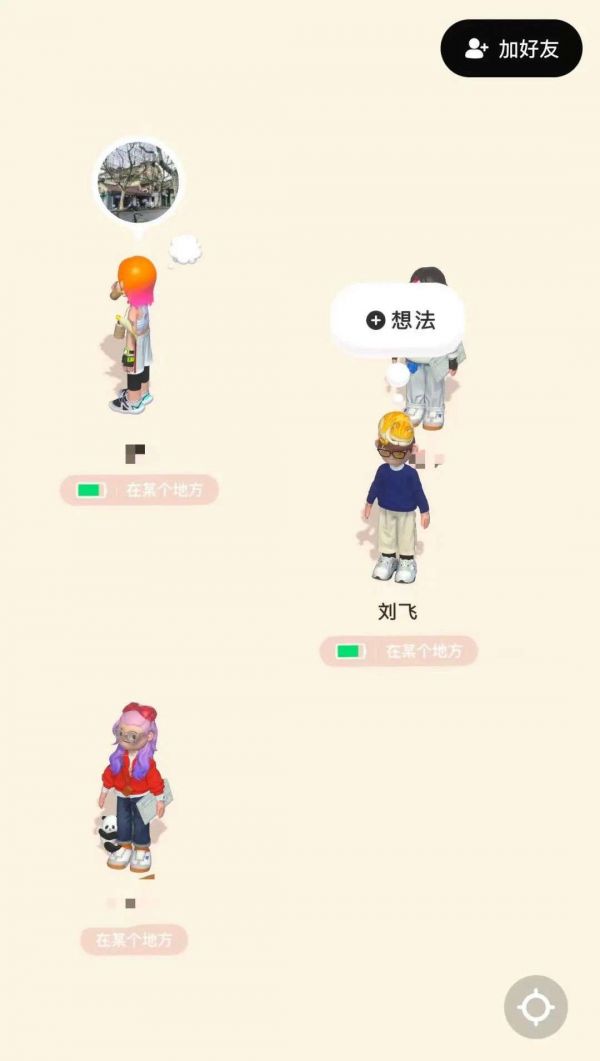Tap the 加好友 add friend button
The height and width of the screenshot is (1061, 600).
pos(511,48)
